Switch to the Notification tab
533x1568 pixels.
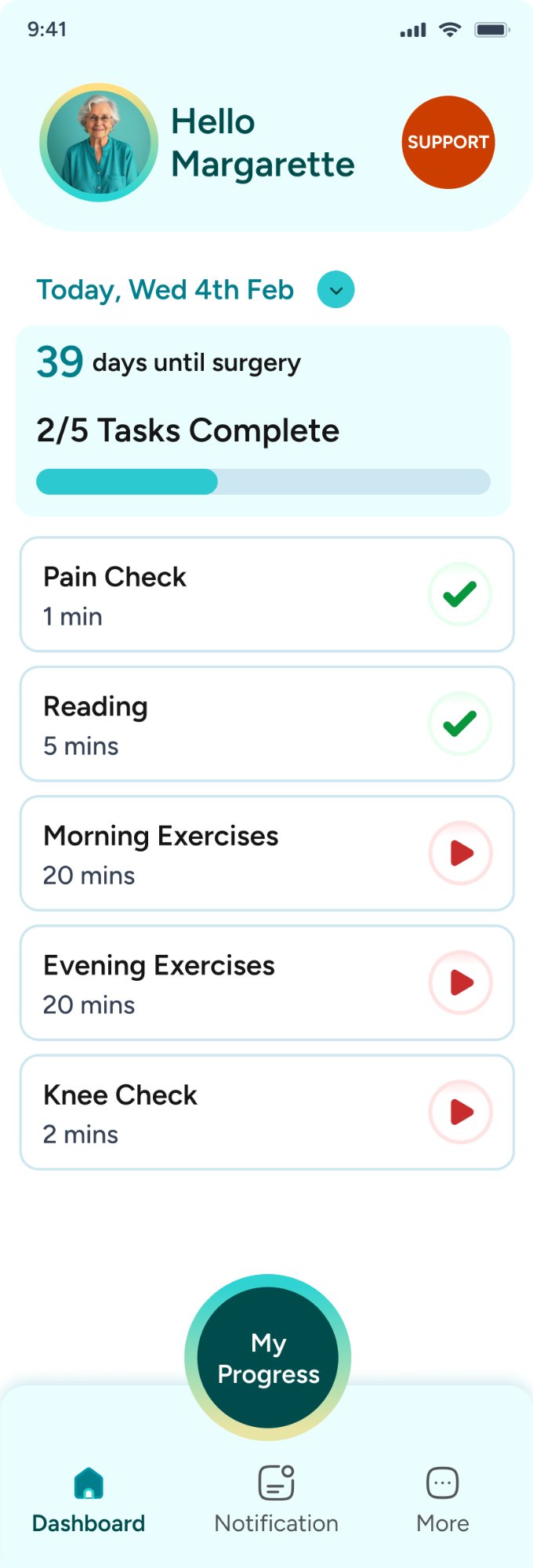click(x=276, y=1501)
